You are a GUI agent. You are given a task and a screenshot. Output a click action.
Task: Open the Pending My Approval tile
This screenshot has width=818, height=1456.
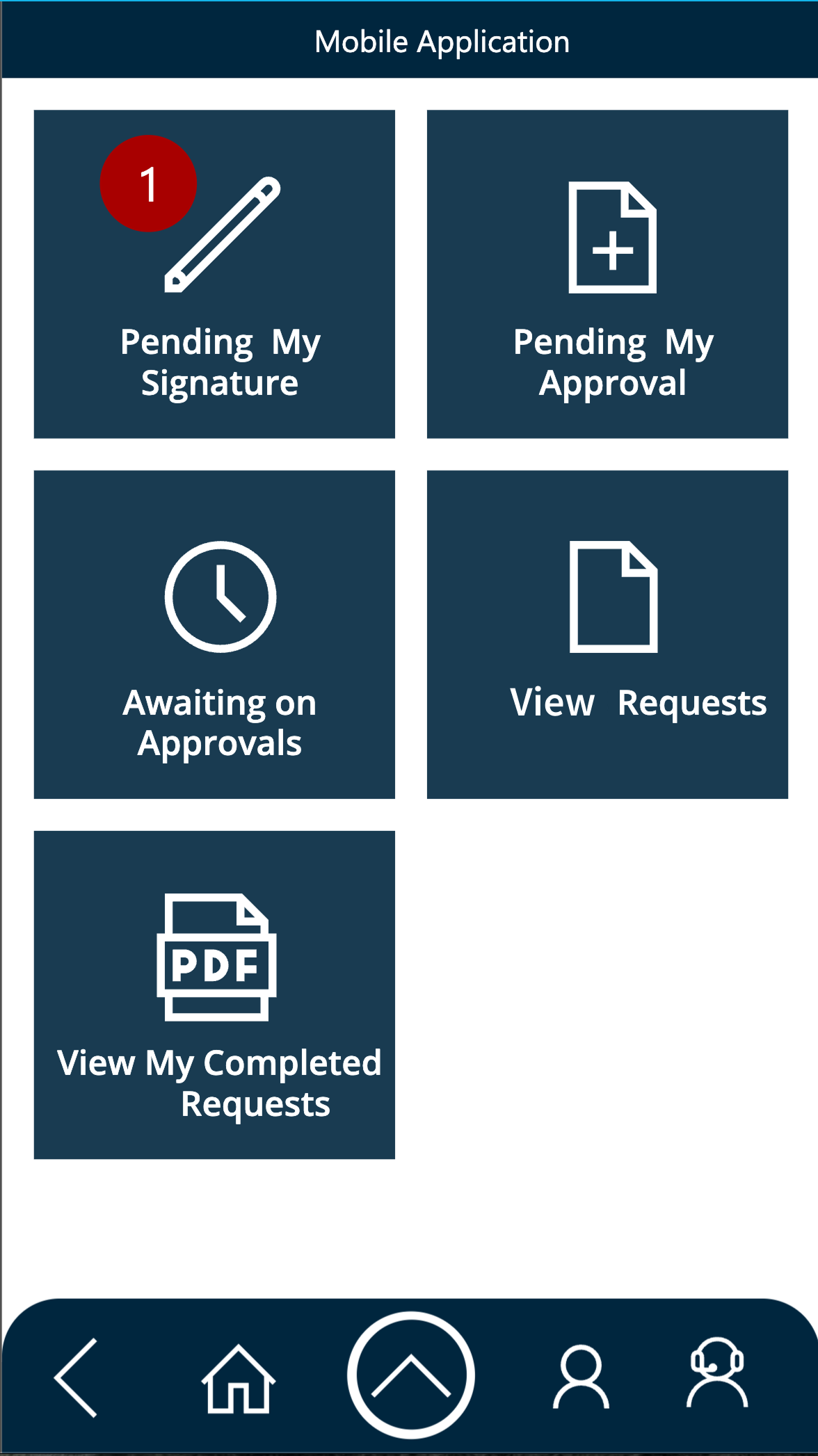tap(607, 274)
